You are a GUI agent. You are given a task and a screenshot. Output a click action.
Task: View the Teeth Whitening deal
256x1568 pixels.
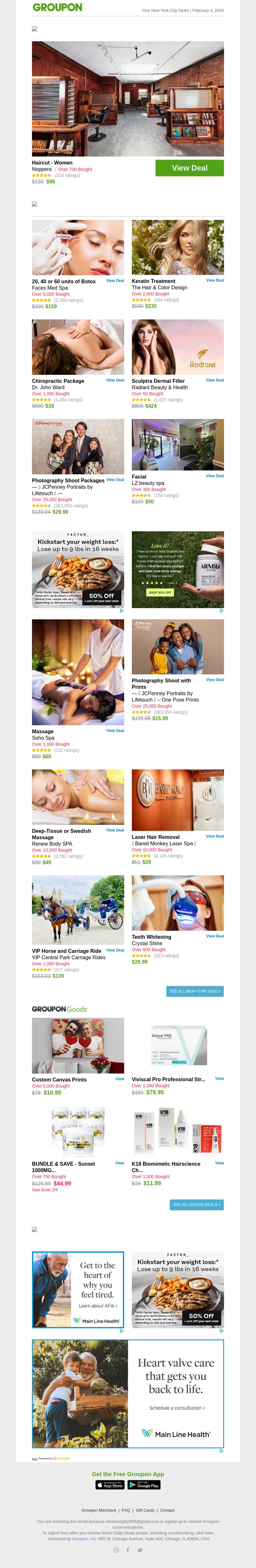click(215, 936)
